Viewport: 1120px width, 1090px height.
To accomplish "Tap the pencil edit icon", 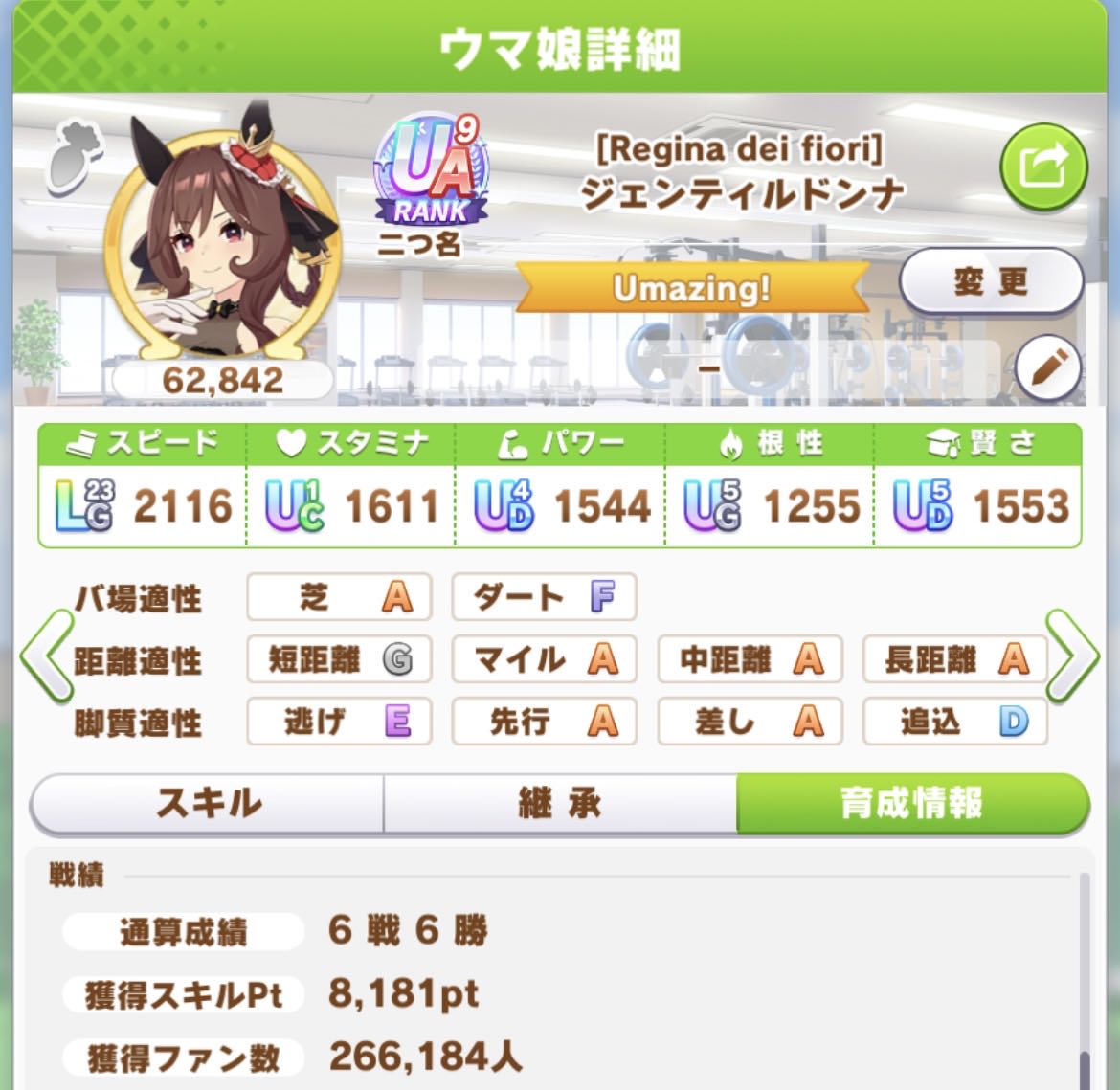I will (x=1048, y=369).
